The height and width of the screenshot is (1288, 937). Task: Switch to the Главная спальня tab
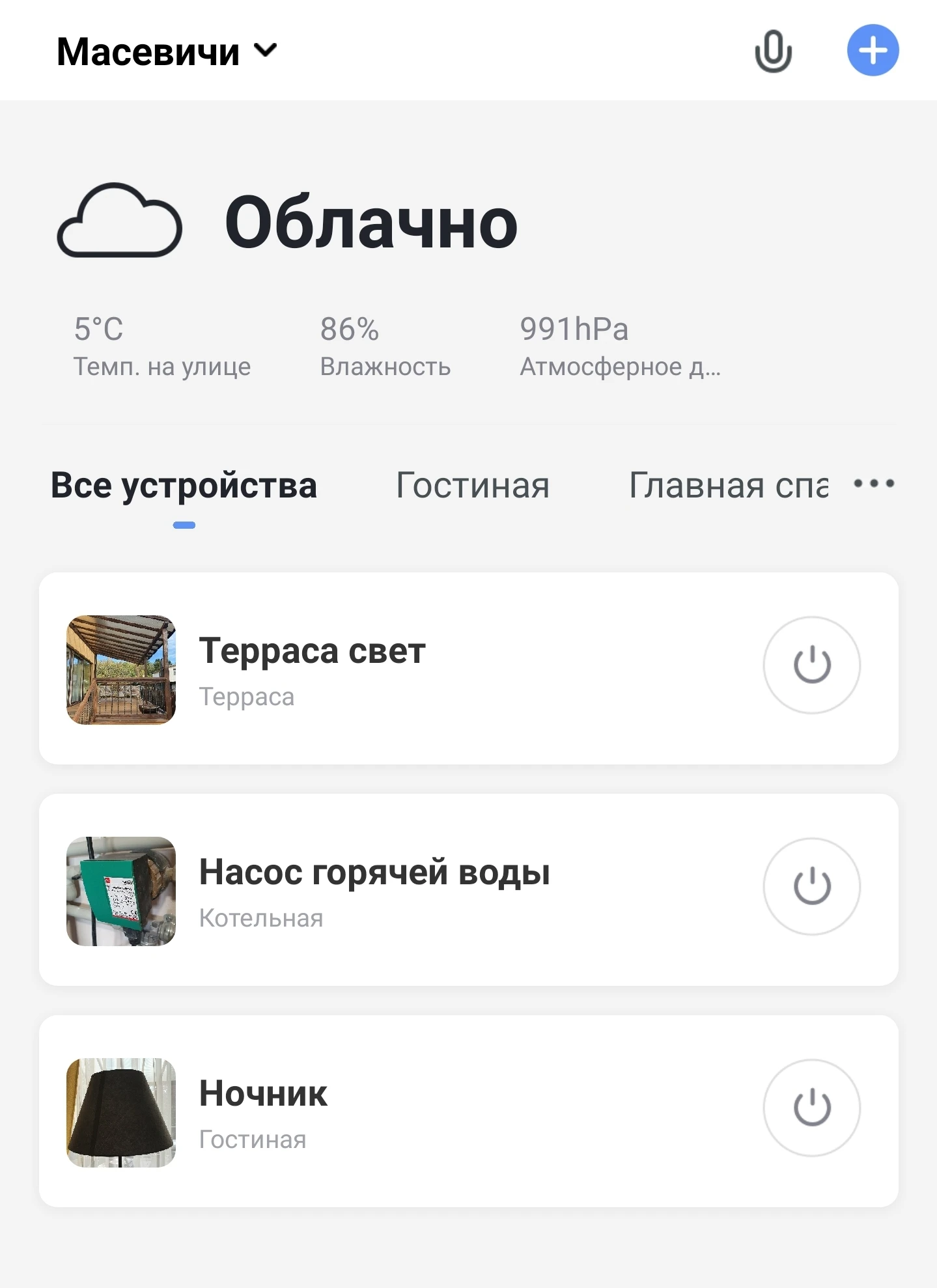click(x=728, y=486)
